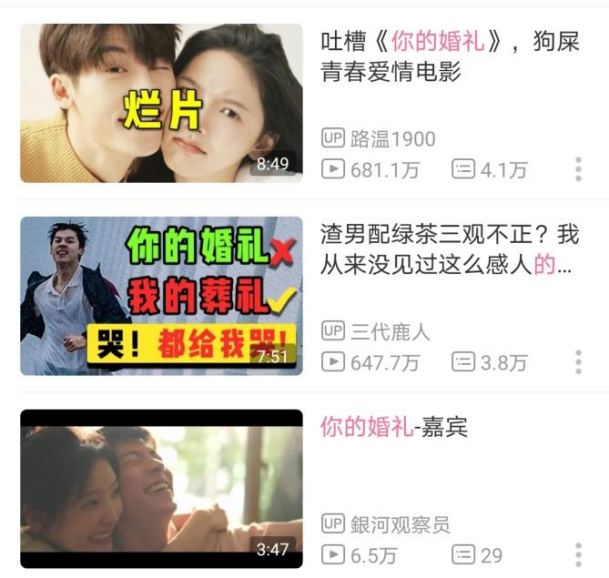Play the 我的葬礼 thumbnail video by 三代鹿人
This screenshot has width=609, height=578.
coord(161,296)
